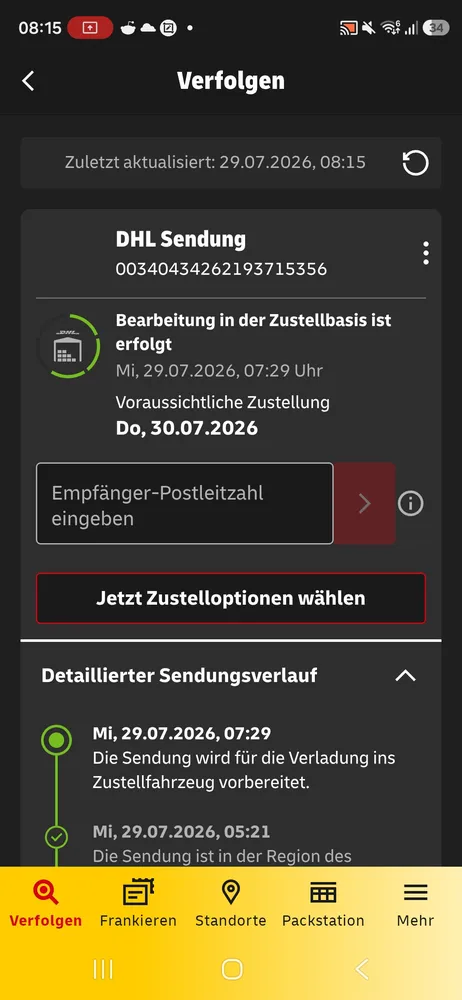Refresh the tracking status

[x=415, y=163]
